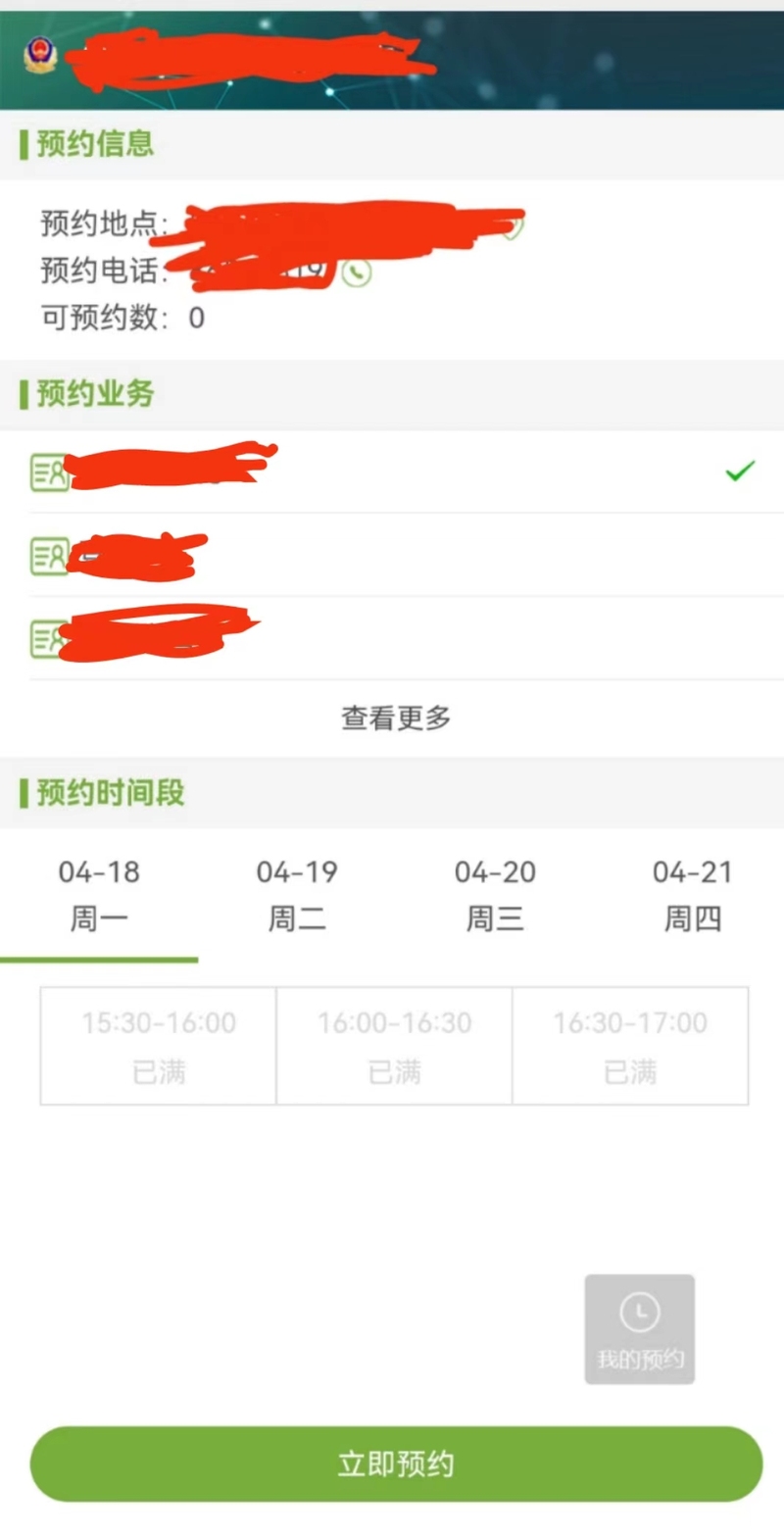Open 我的预约 floating button
This screenshot has width=784, height=1537.
coord(640,1329)
